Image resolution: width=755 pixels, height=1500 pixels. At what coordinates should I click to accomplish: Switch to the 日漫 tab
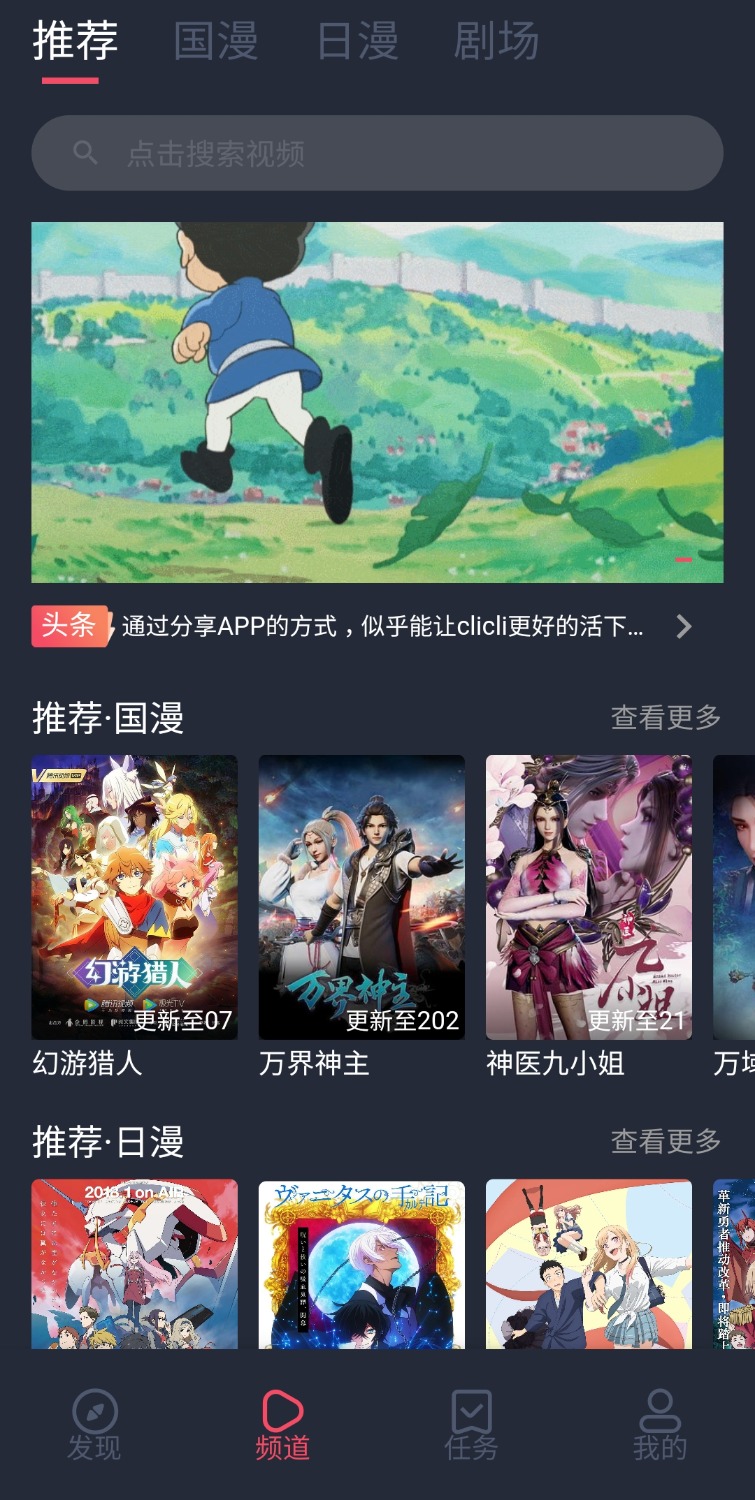(357, 42)
